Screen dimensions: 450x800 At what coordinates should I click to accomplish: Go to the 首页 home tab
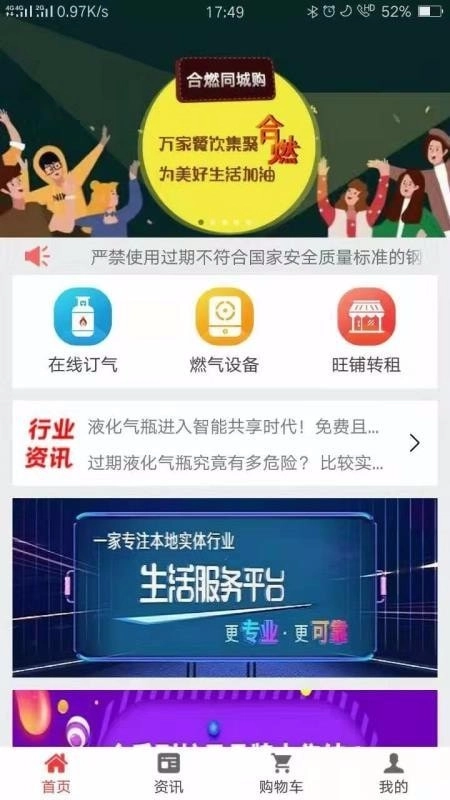pyautogui.click(x=56, y=773)
